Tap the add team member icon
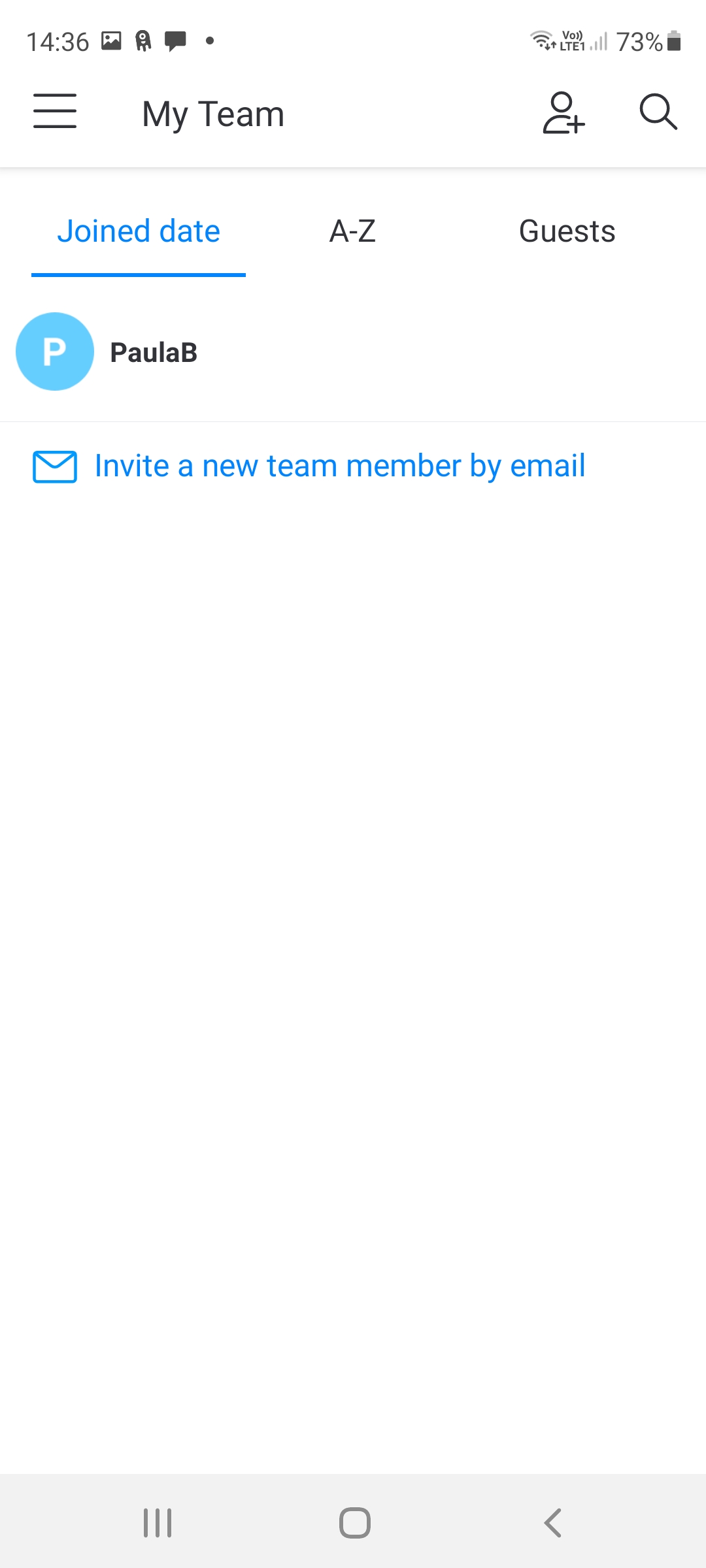Image resolution: width=706 pixels, height=1568 pixels. click(563, 113)
